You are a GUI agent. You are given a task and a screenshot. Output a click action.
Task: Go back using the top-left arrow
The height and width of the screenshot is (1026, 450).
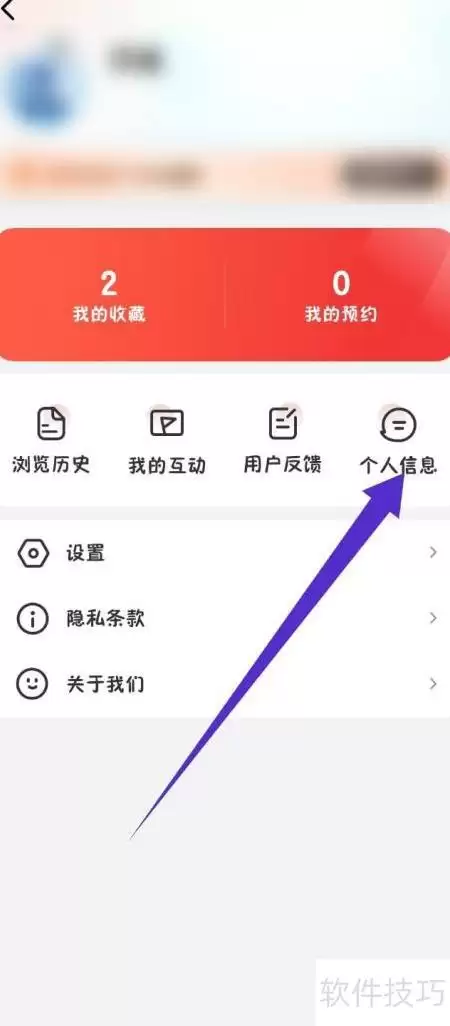[x=8, y=10]
